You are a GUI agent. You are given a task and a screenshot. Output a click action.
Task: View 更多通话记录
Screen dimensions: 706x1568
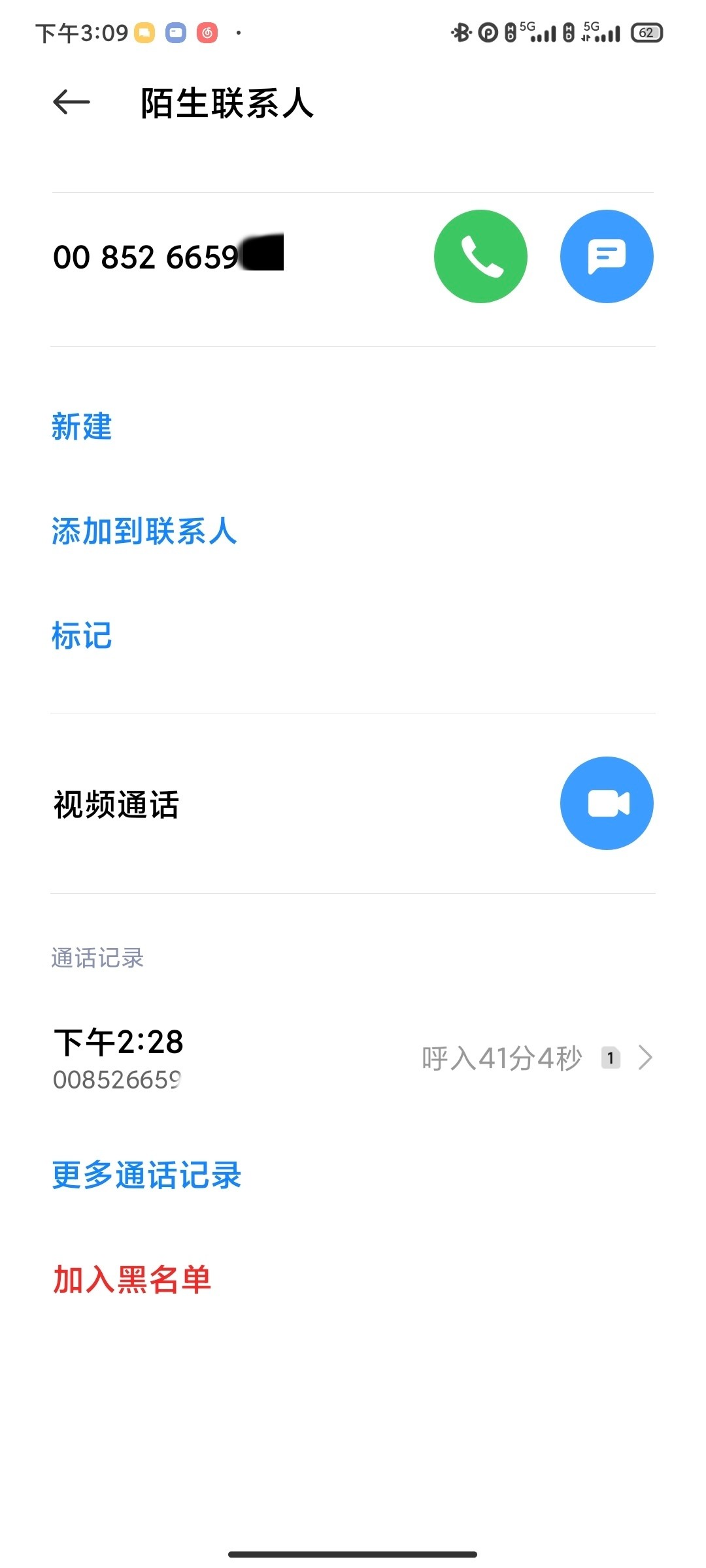pos(147,1175)
